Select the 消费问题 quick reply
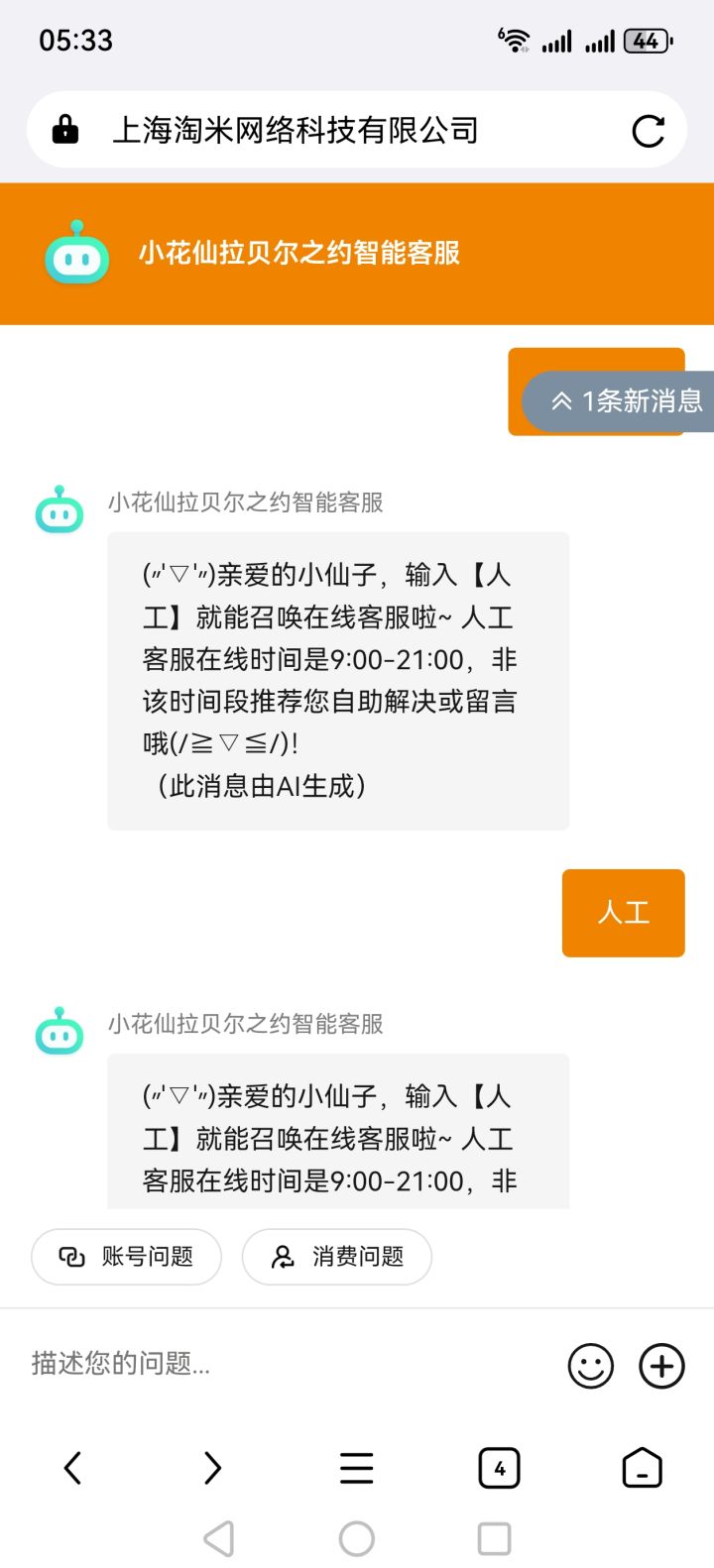 coord(336,1256)
